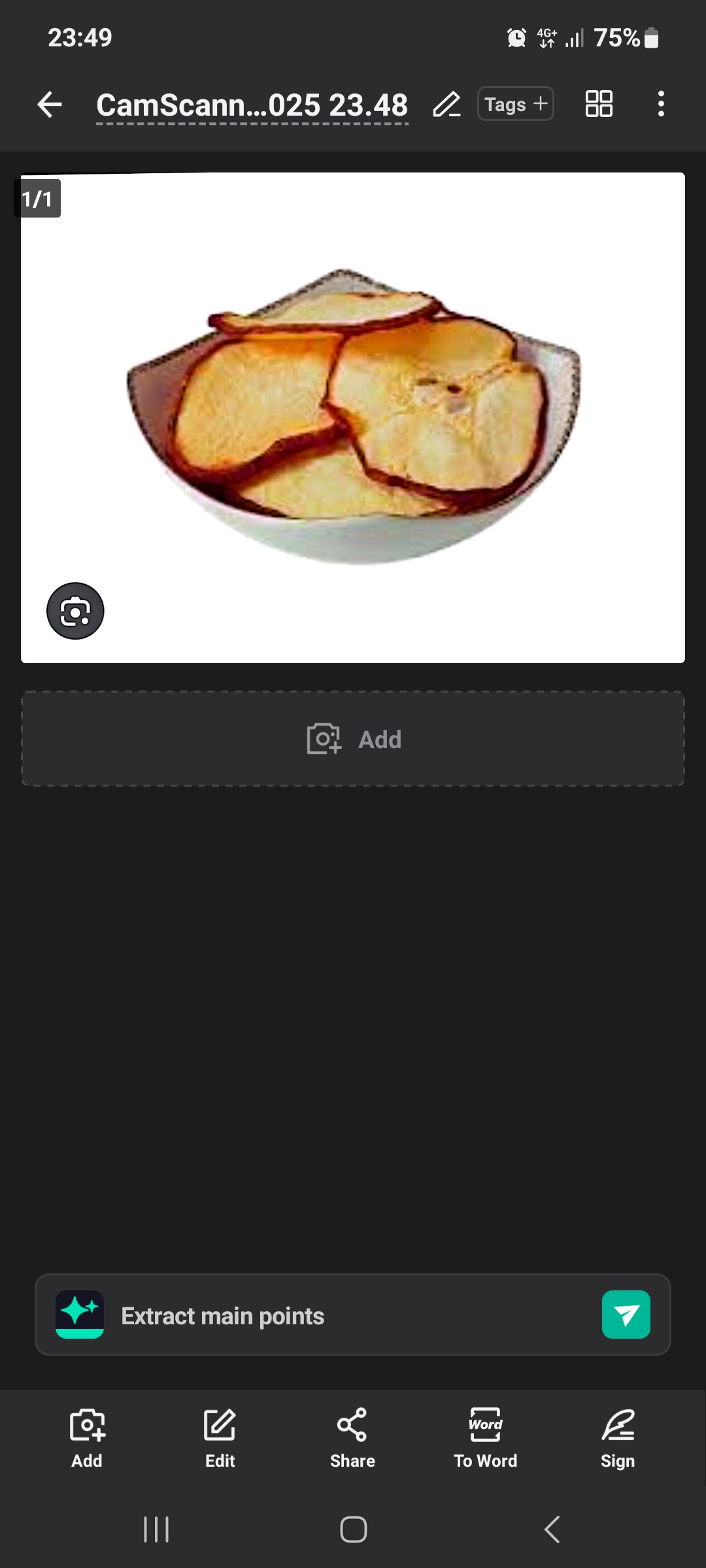Open the scanned page of dried fruit
The height and width of the screenshot is (1568, 706).
tap(353, 418)
